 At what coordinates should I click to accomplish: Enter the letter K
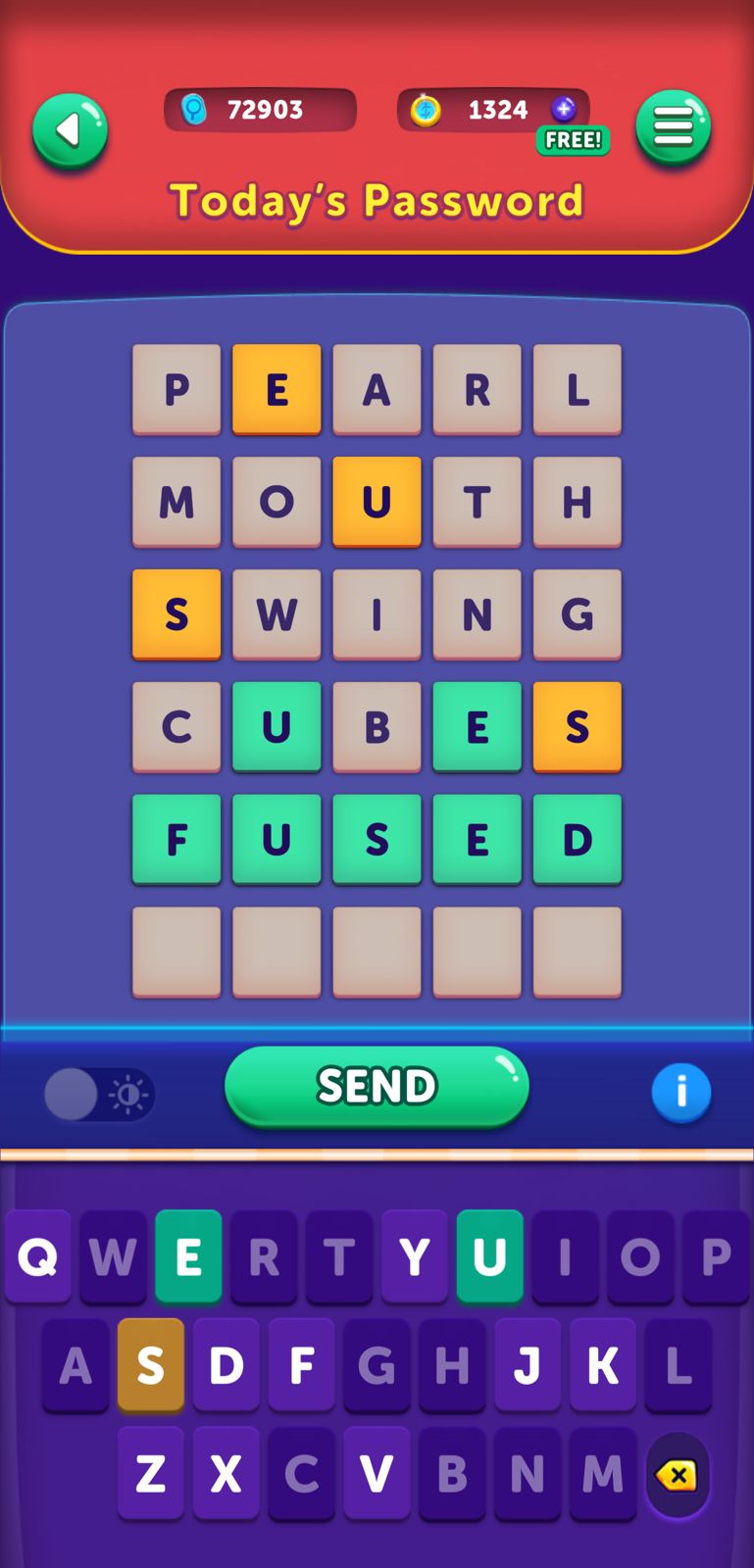602,1364
